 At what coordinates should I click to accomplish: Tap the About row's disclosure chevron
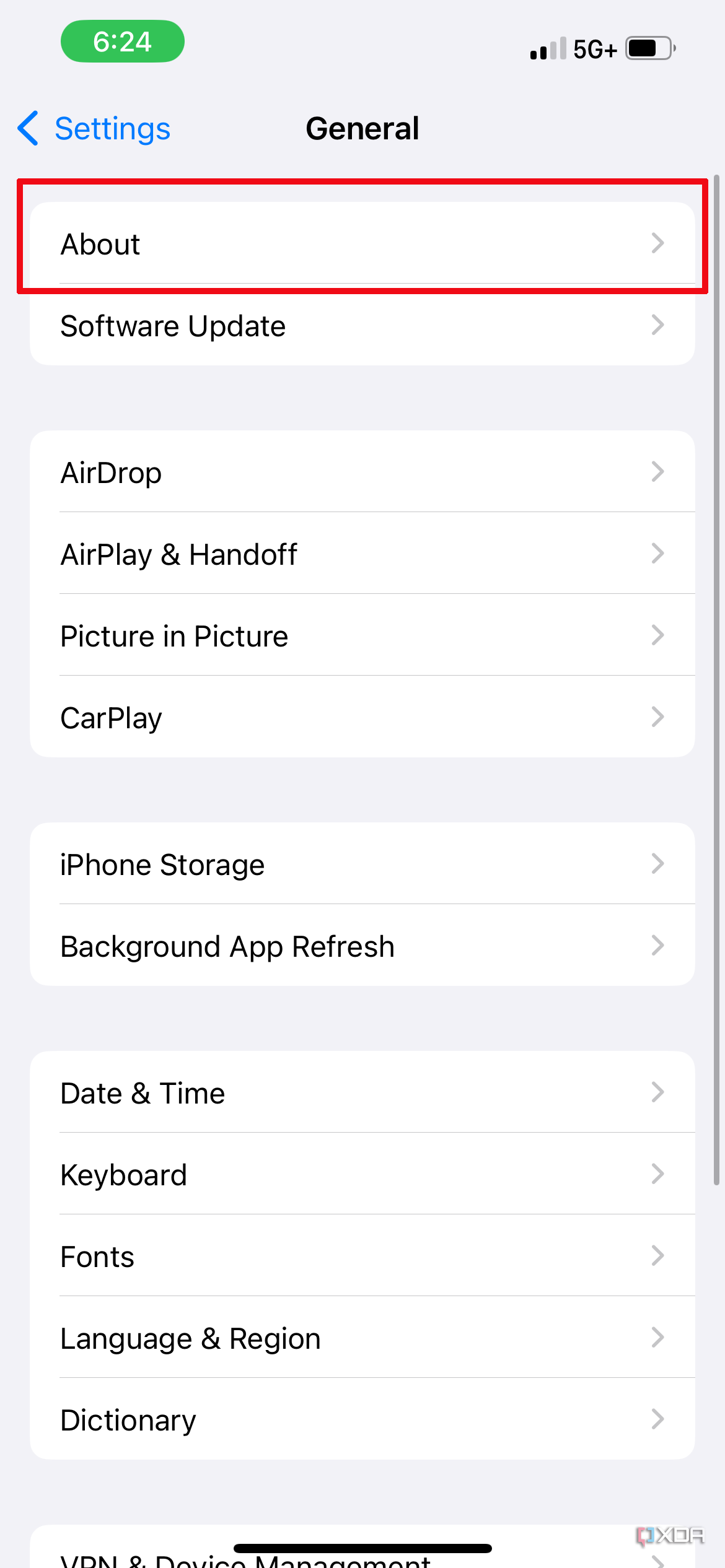click(x=659, y=243)
